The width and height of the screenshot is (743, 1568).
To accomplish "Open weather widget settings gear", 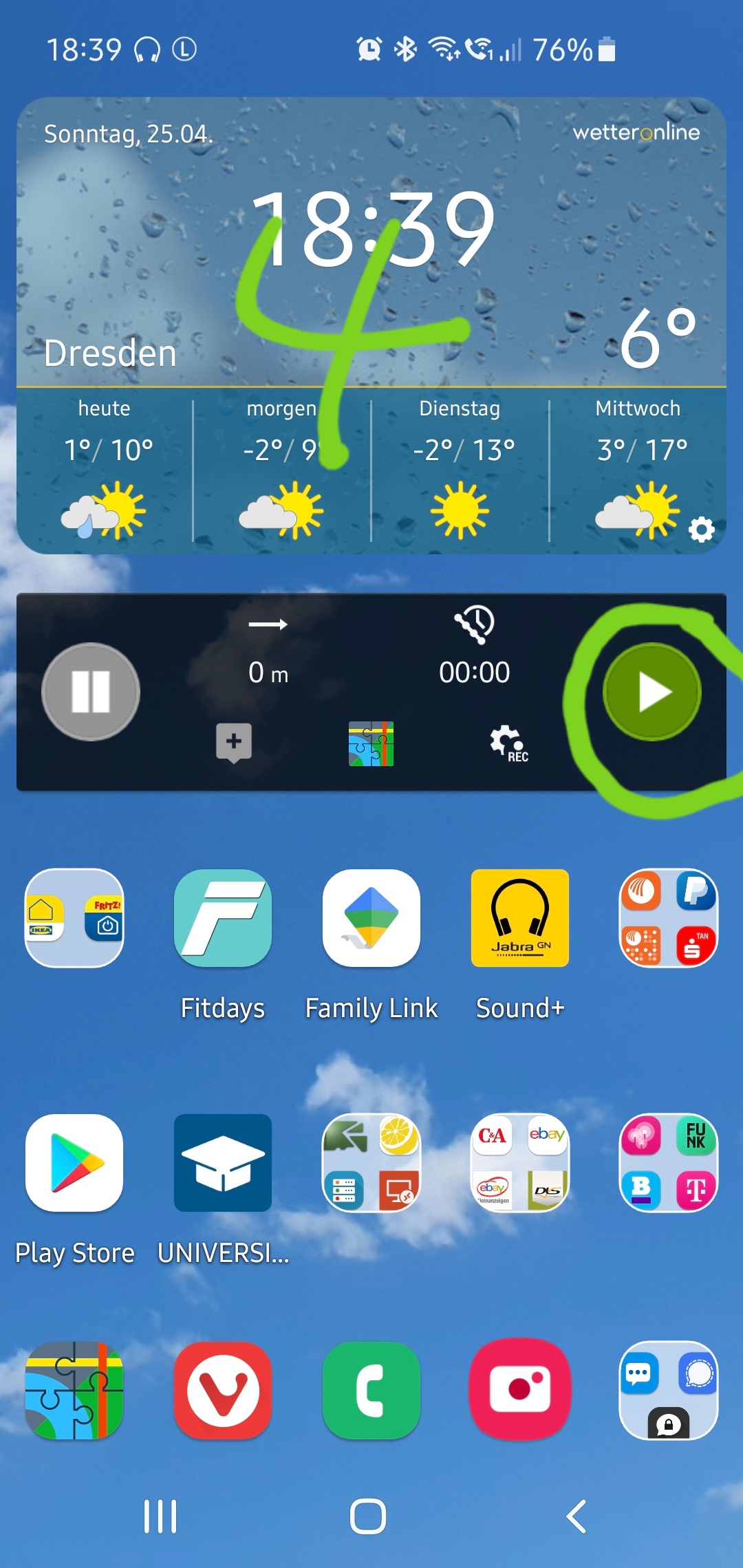I will point(701,530).
